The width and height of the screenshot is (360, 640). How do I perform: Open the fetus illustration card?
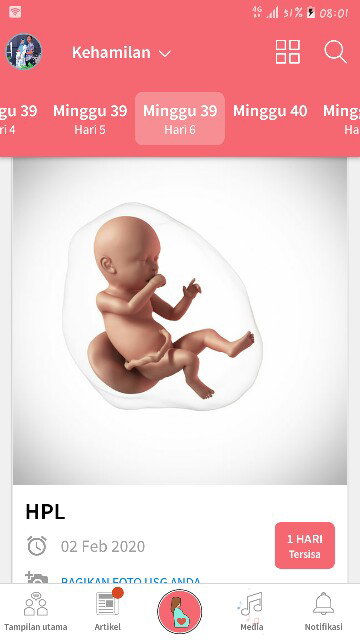(180, 321)
